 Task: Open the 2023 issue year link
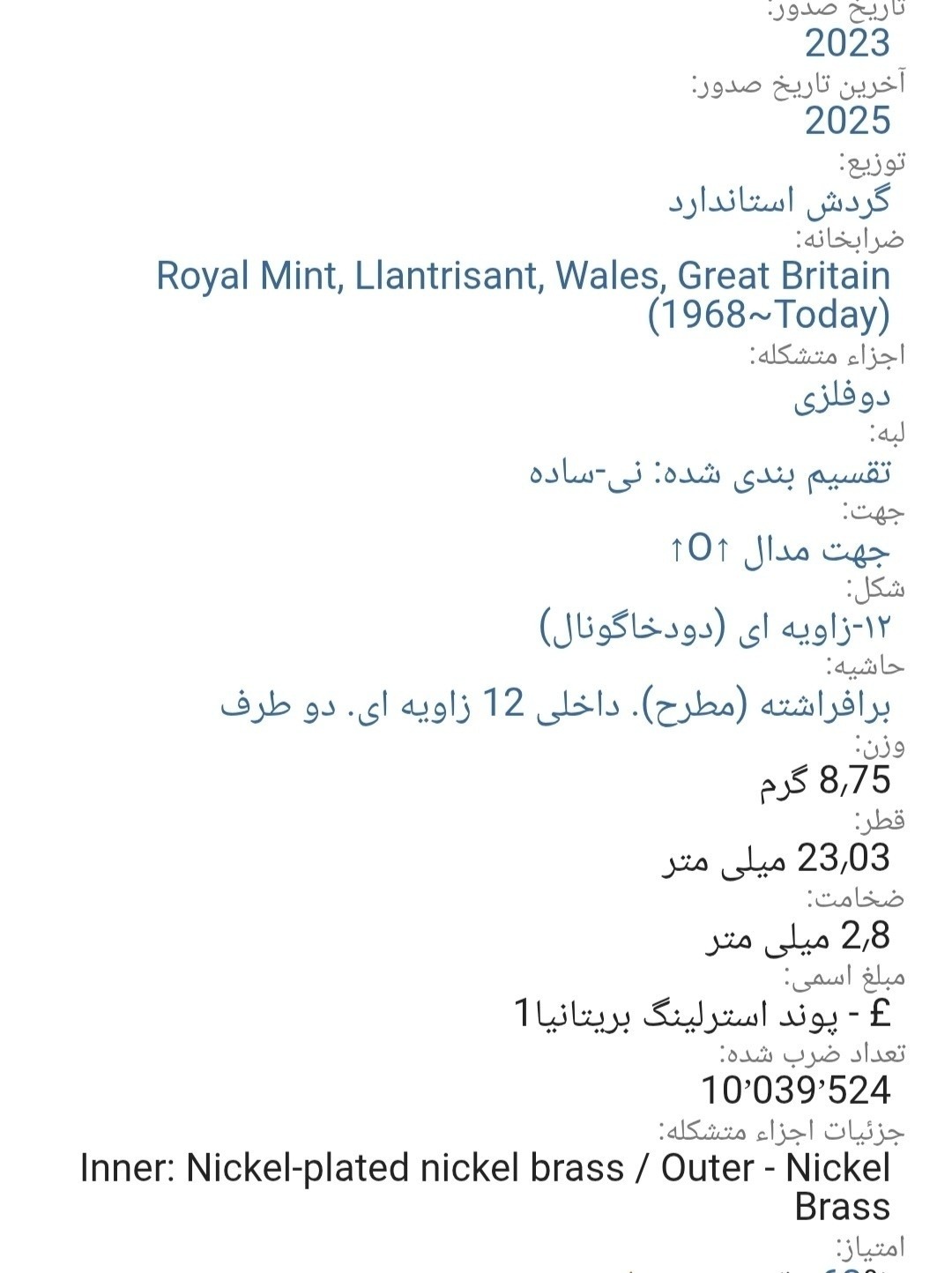[x=847, y=43]
